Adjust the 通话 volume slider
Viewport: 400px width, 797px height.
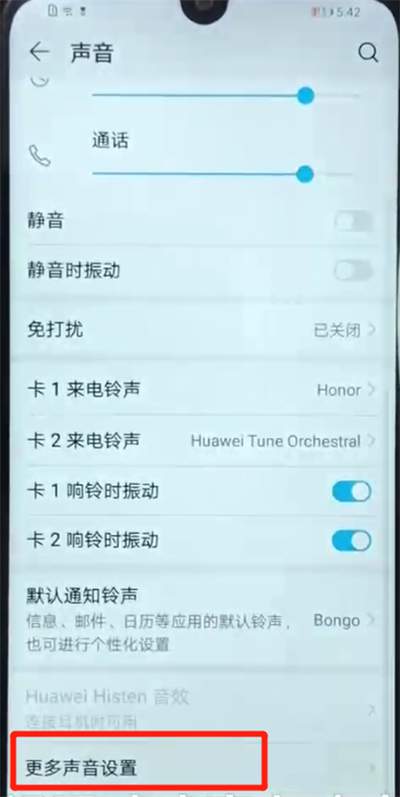click(x=224, y=174)
